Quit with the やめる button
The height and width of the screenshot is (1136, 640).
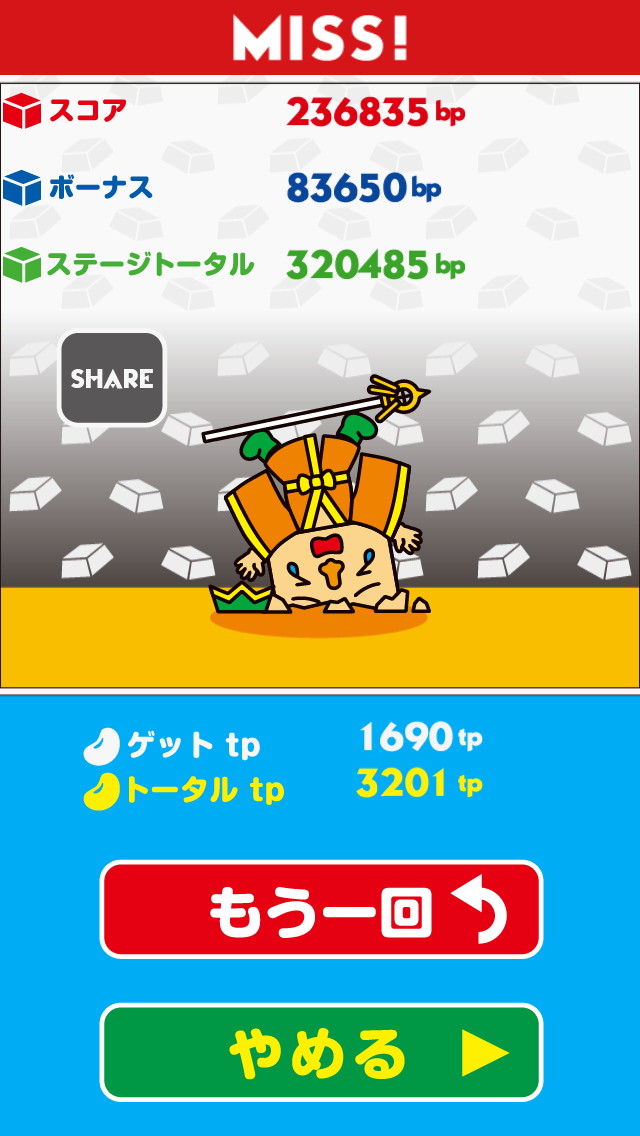click(x=321, y=1052)
